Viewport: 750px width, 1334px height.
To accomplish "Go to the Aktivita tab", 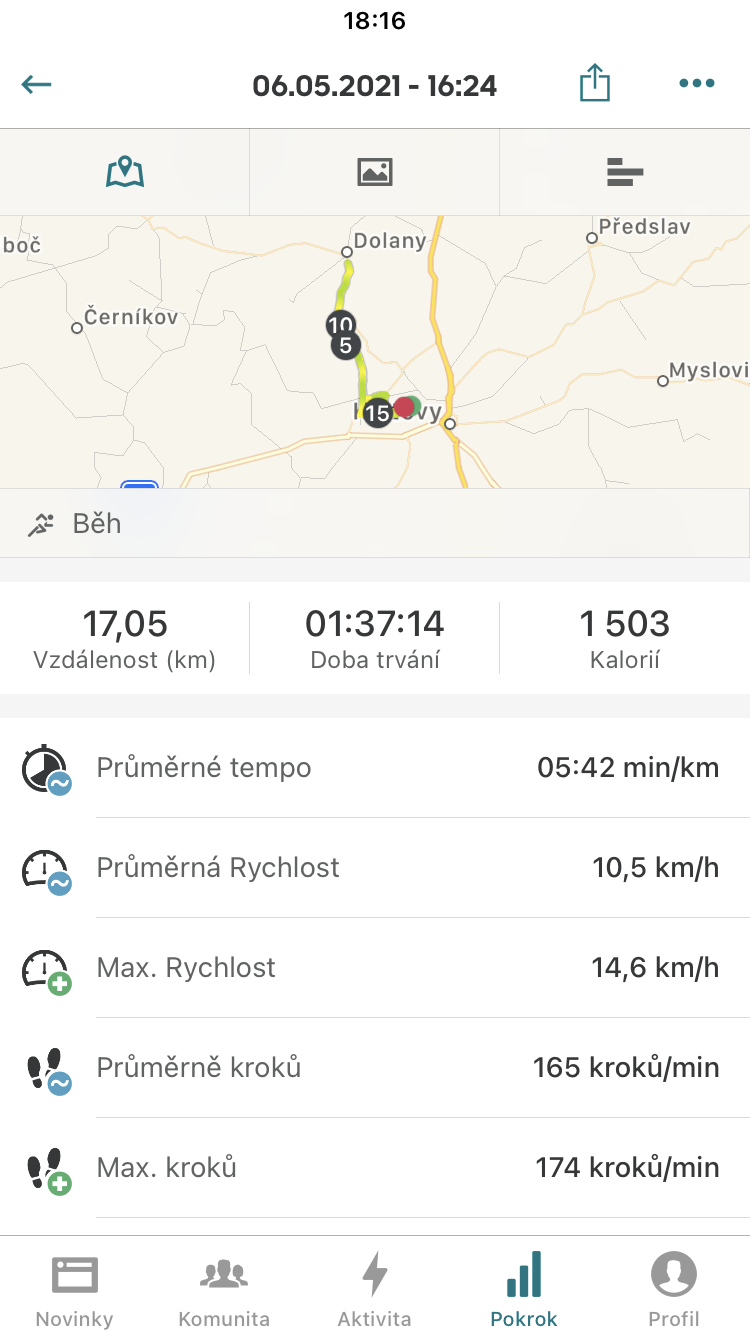I will tap(375, 1289).
